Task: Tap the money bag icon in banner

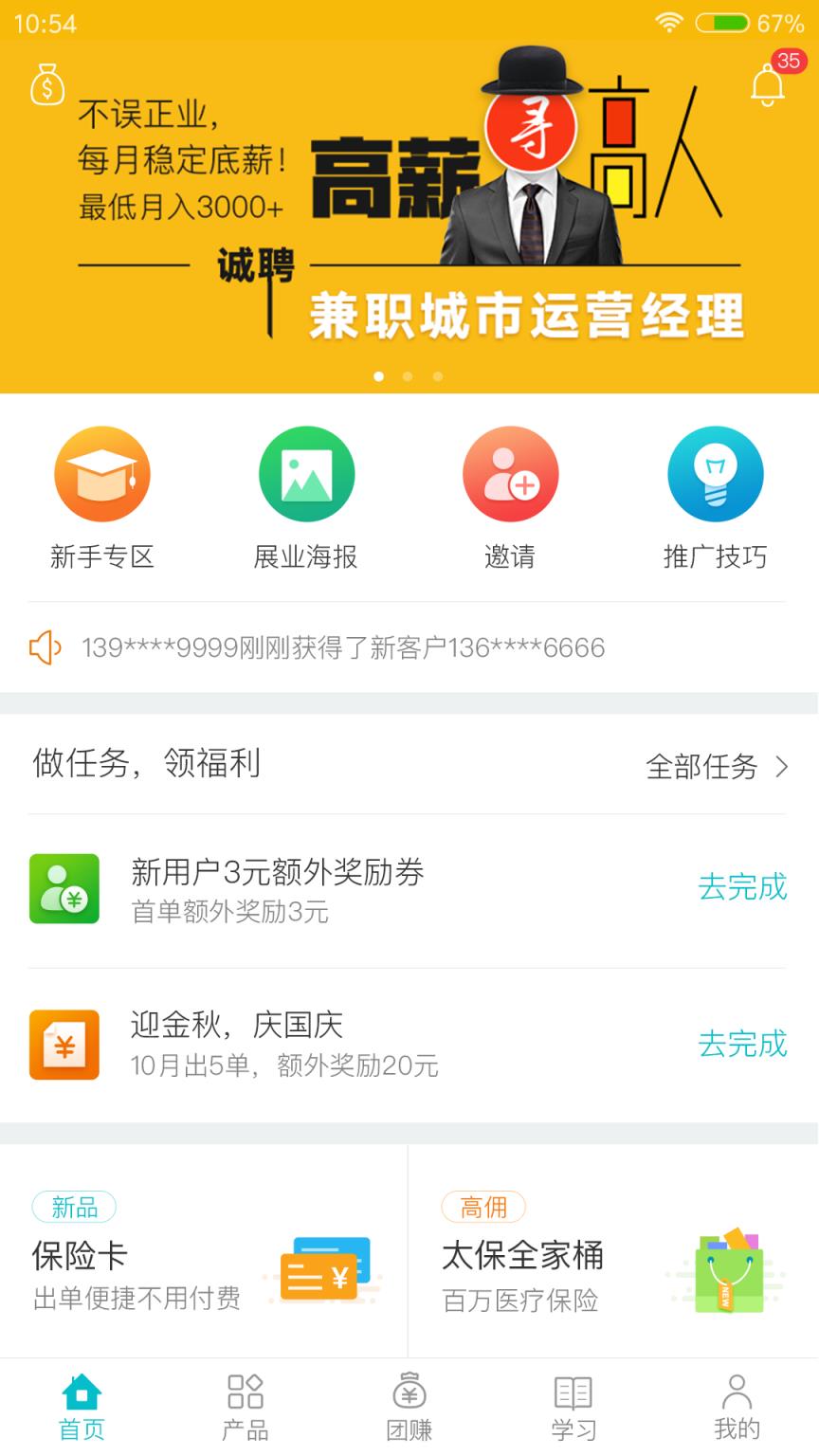Action: pos(46,85)
